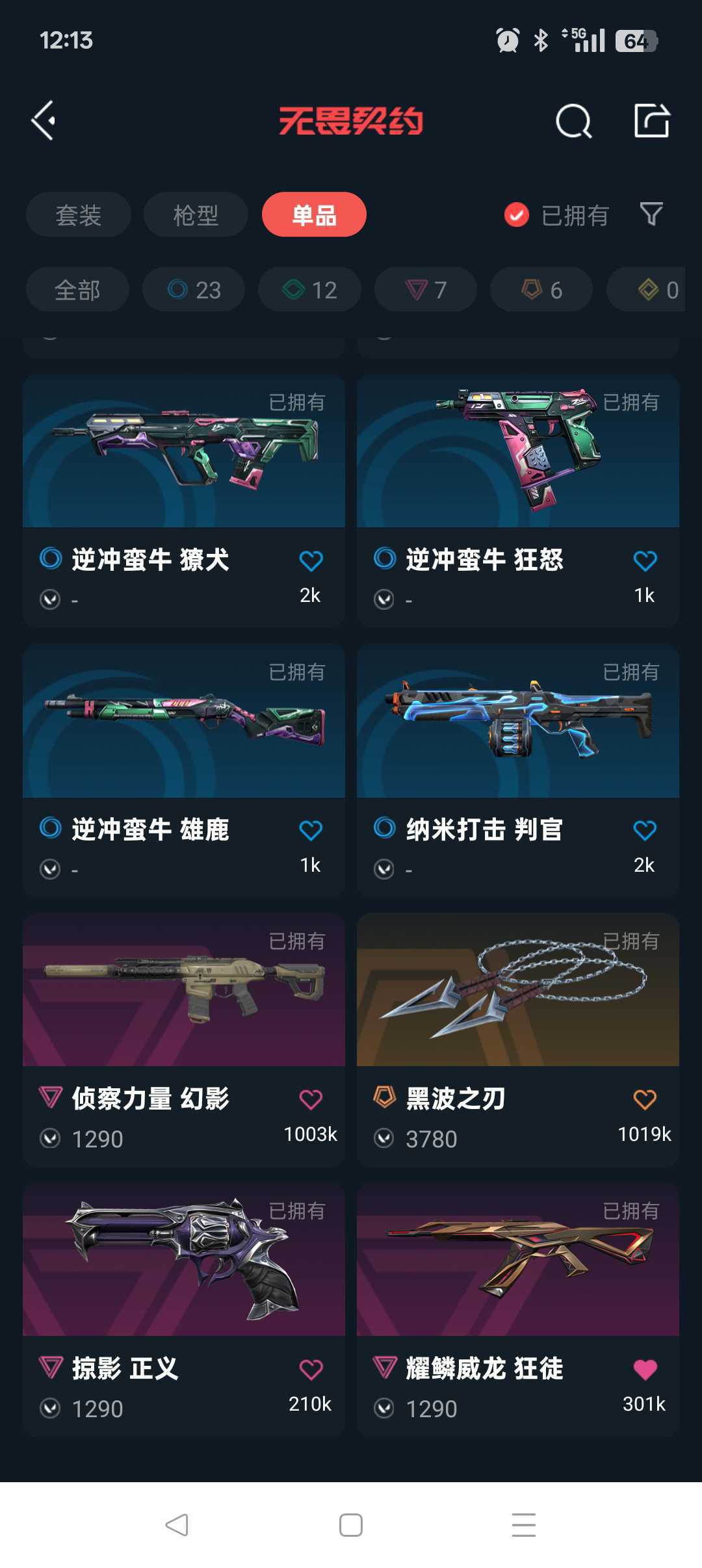Filter by the green tier chip 12
Image resolution: width=702 pixels, height=1568 pixels.
(x=309, y=289)
